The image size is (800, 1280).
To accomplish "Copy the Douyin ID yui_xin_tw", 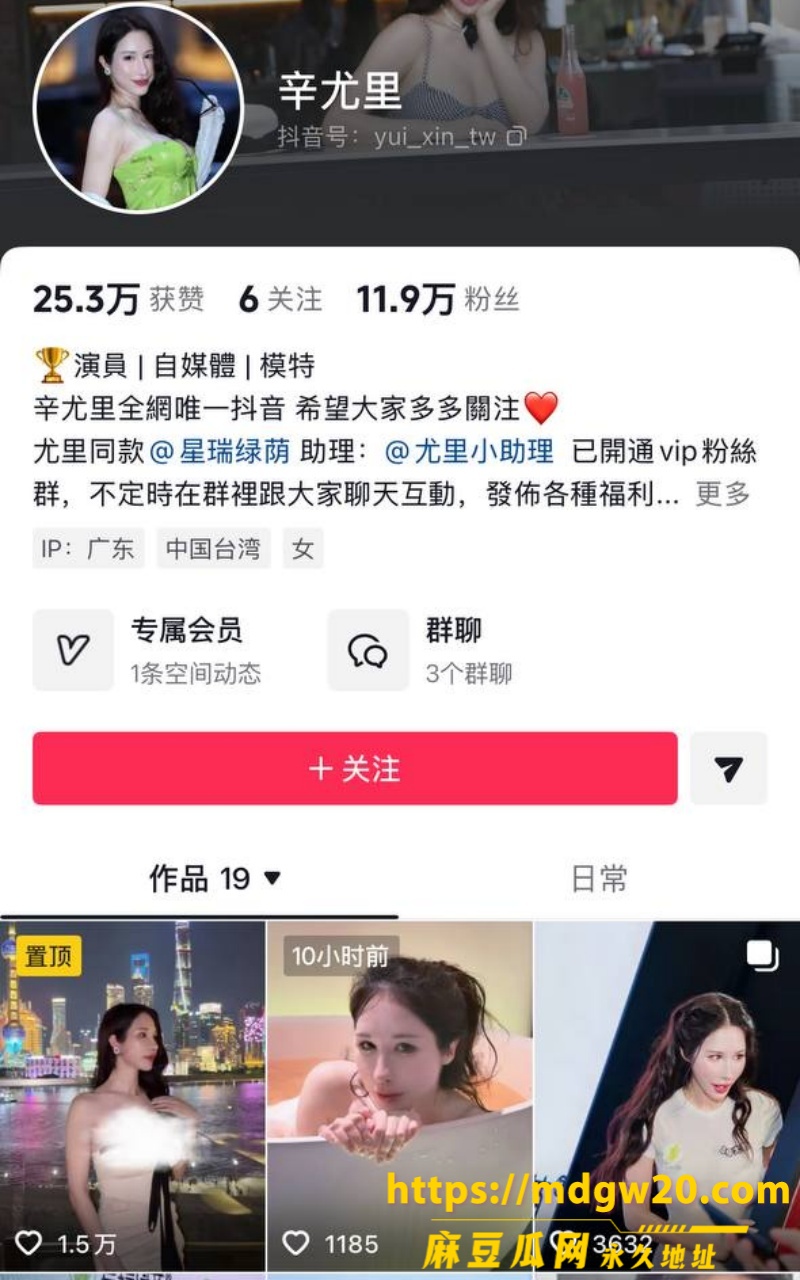I will [x=515, y=137].
